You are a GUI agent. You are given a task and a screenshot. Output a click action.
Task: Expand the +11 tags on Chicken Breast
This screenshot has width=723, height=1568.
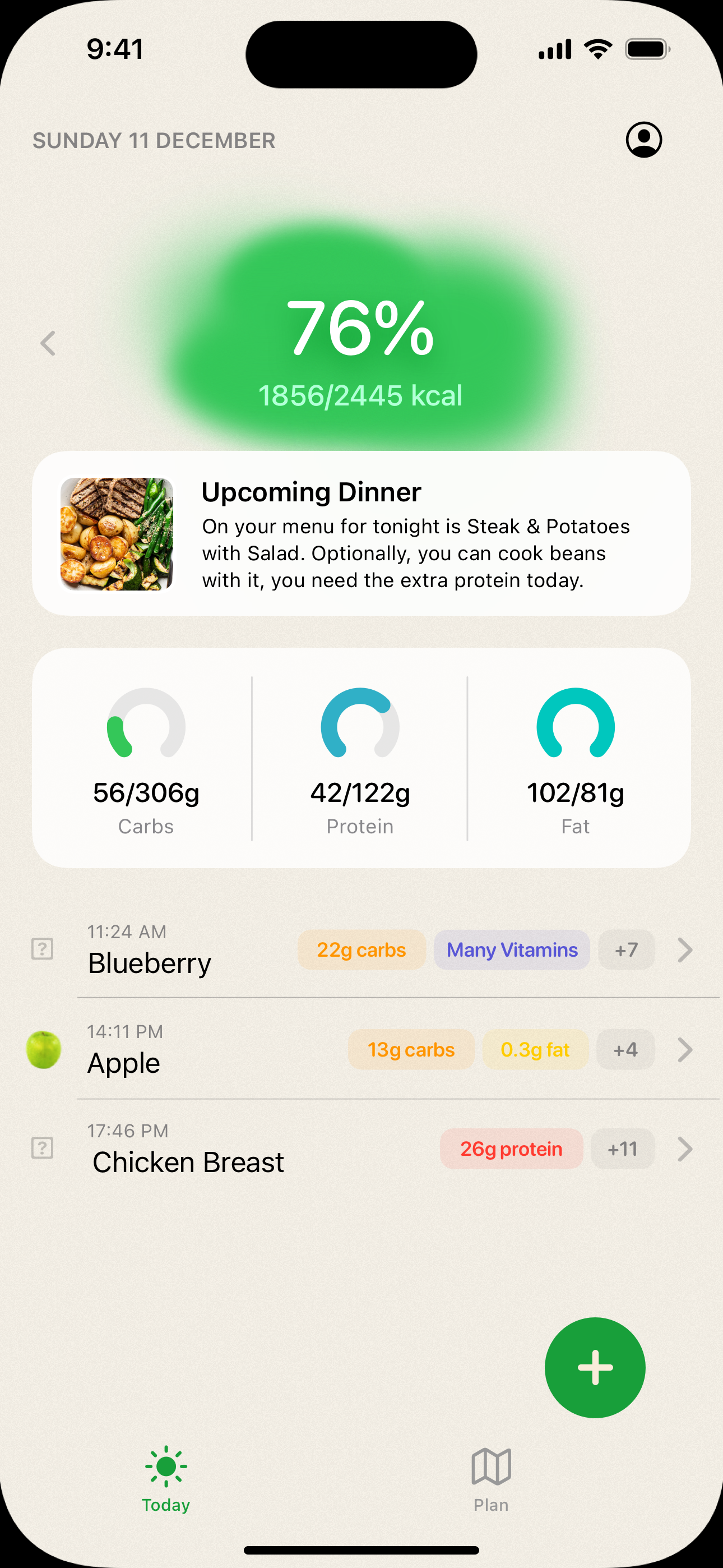click(622, 1149)
